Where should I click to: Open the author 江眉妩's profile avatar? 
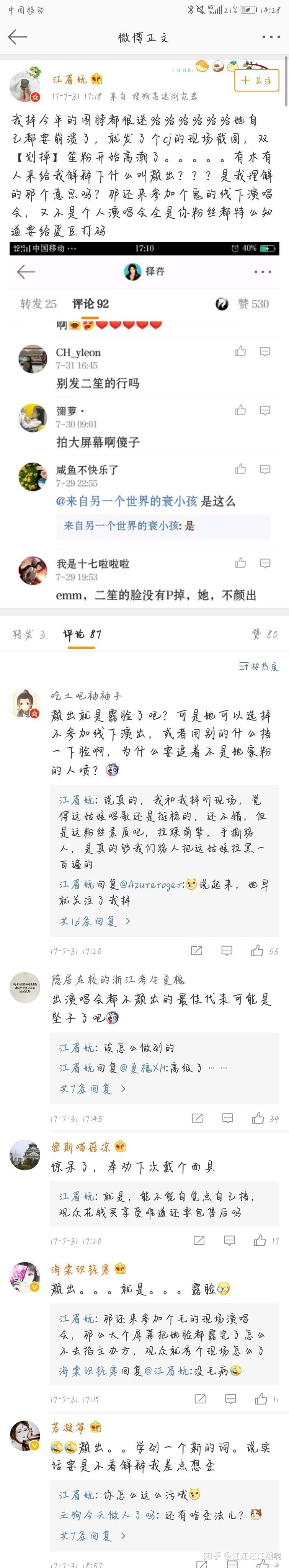(x=24, y=85)
